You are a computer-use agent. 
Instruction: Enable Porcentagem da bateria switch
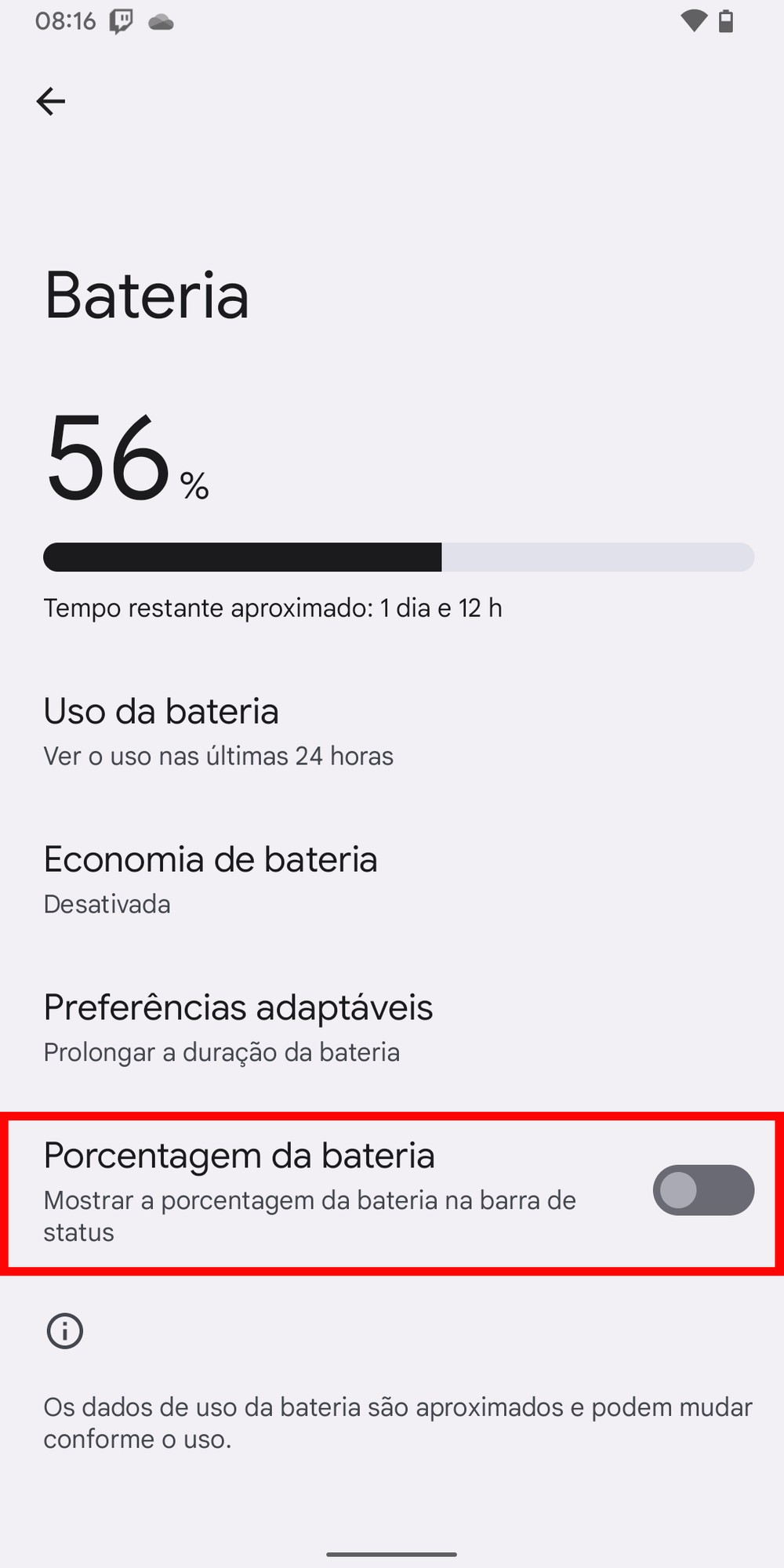[702, 1190]
